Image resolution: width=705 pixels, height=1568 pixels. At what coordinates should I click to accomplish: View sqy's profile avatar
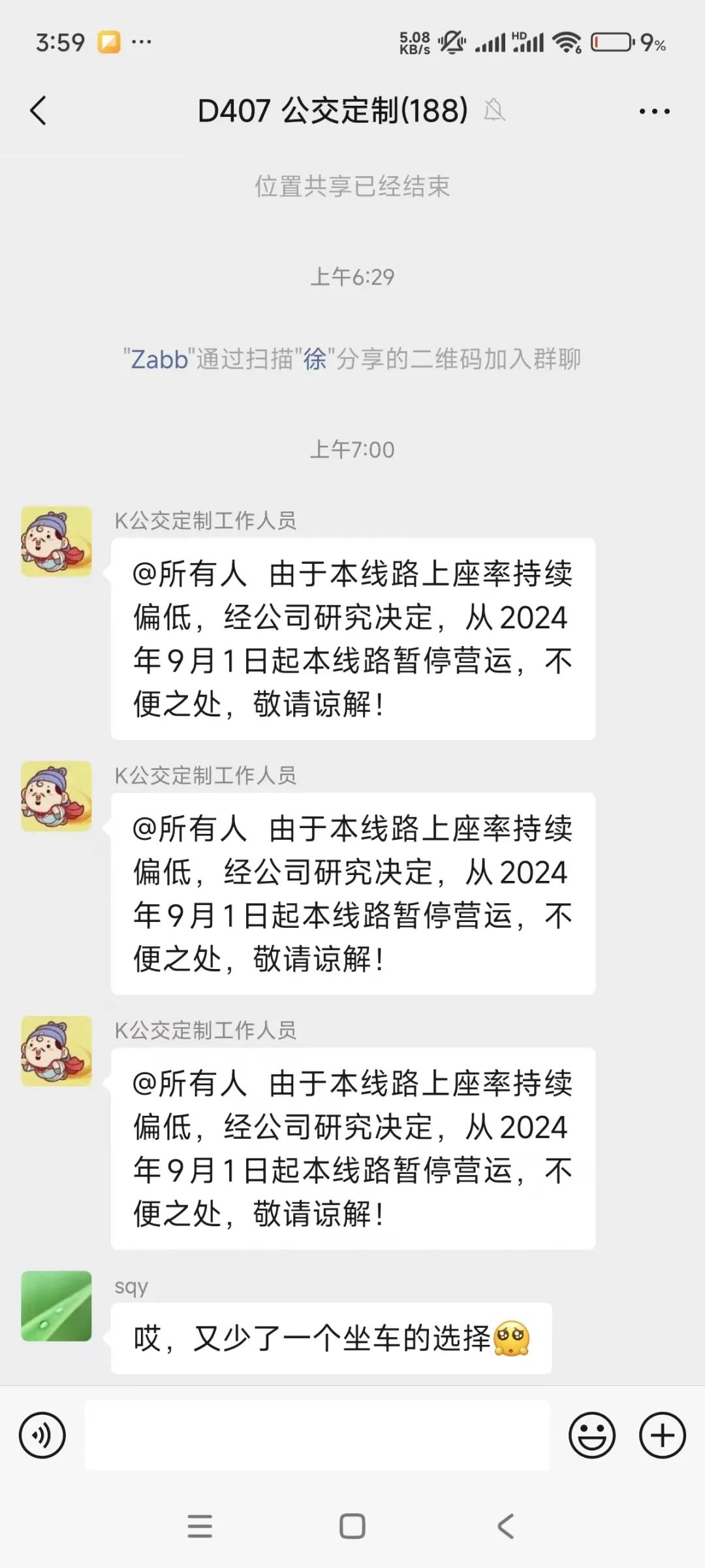pyautogui.click(x=57, y=1306)
